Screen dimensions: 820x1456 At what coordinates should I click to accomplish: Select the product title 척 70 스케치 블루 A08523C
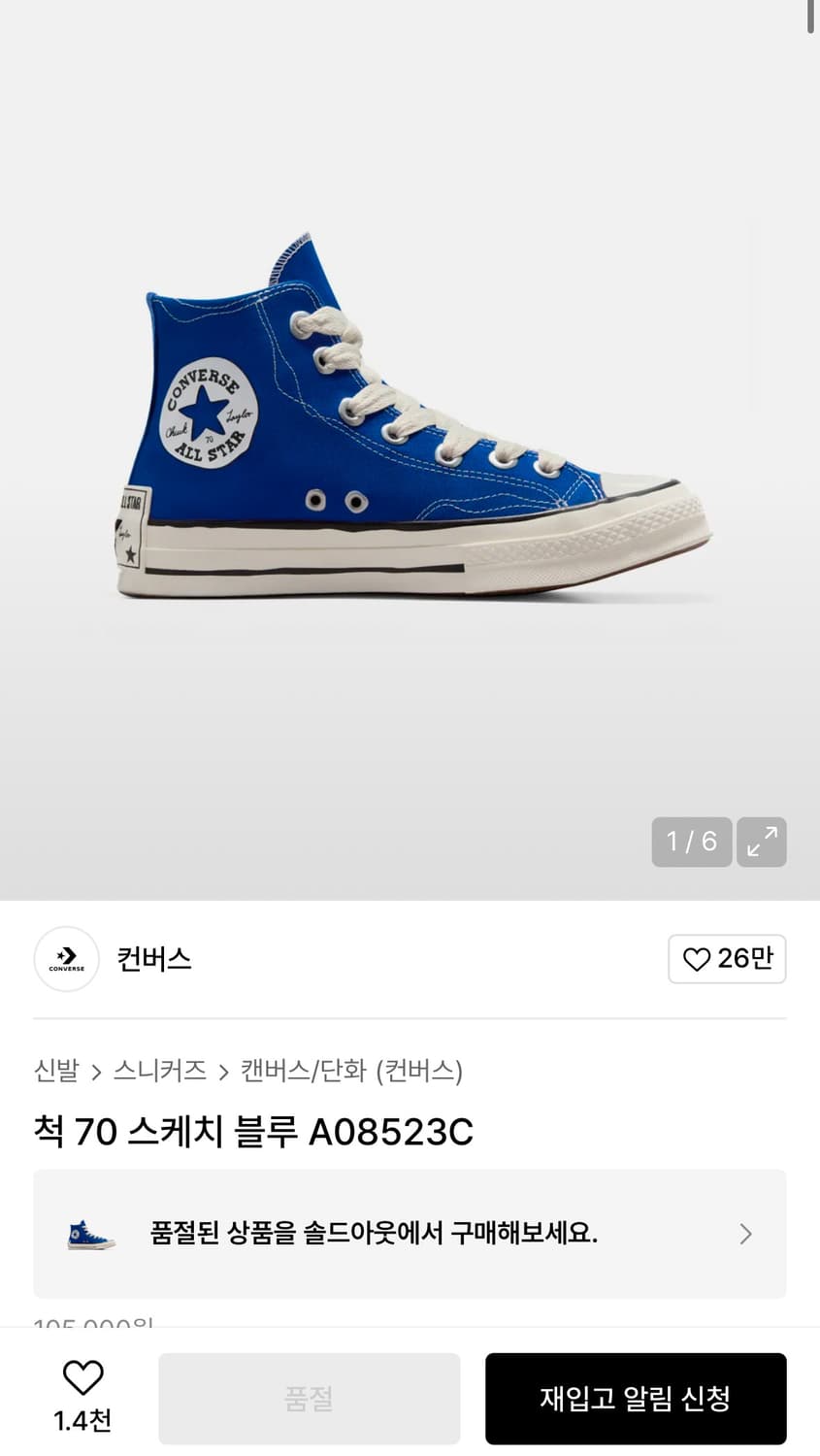[252, 1132]
